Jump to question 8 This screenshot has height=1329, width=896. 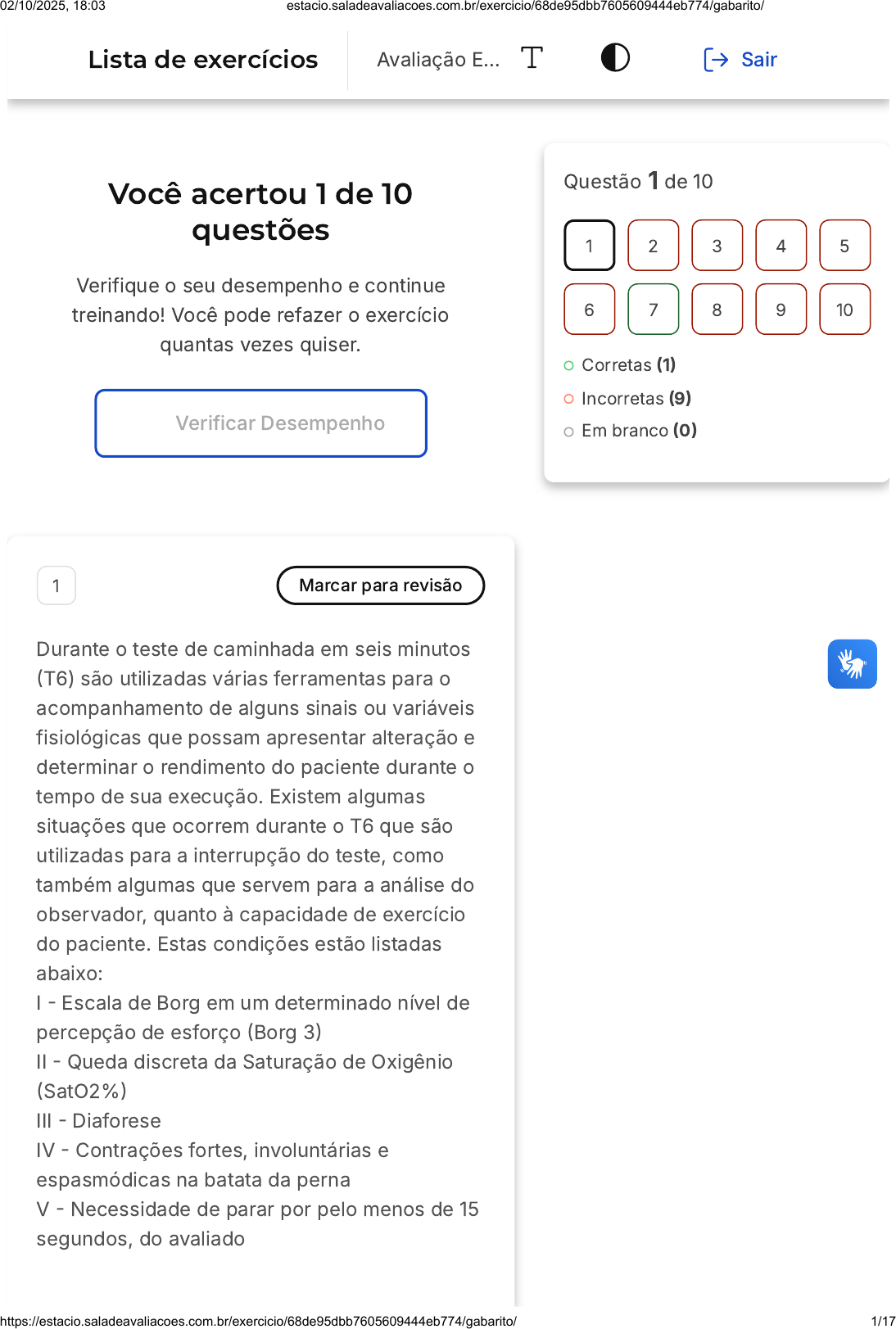tap(717, 310)
